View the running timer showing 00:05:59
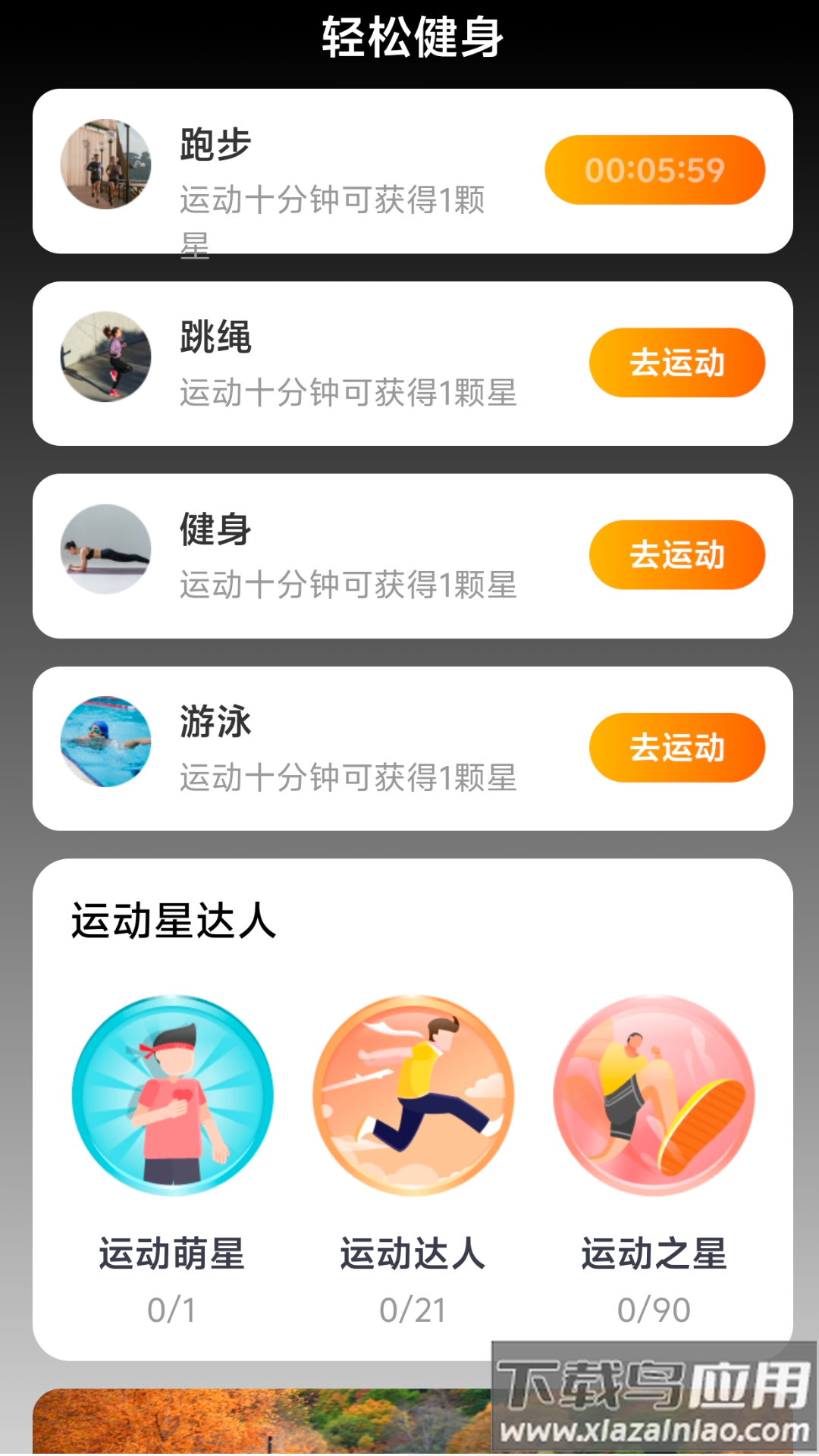Viewport: 819px width, 1456px height. pyautogui.click(x=655, y=170)
